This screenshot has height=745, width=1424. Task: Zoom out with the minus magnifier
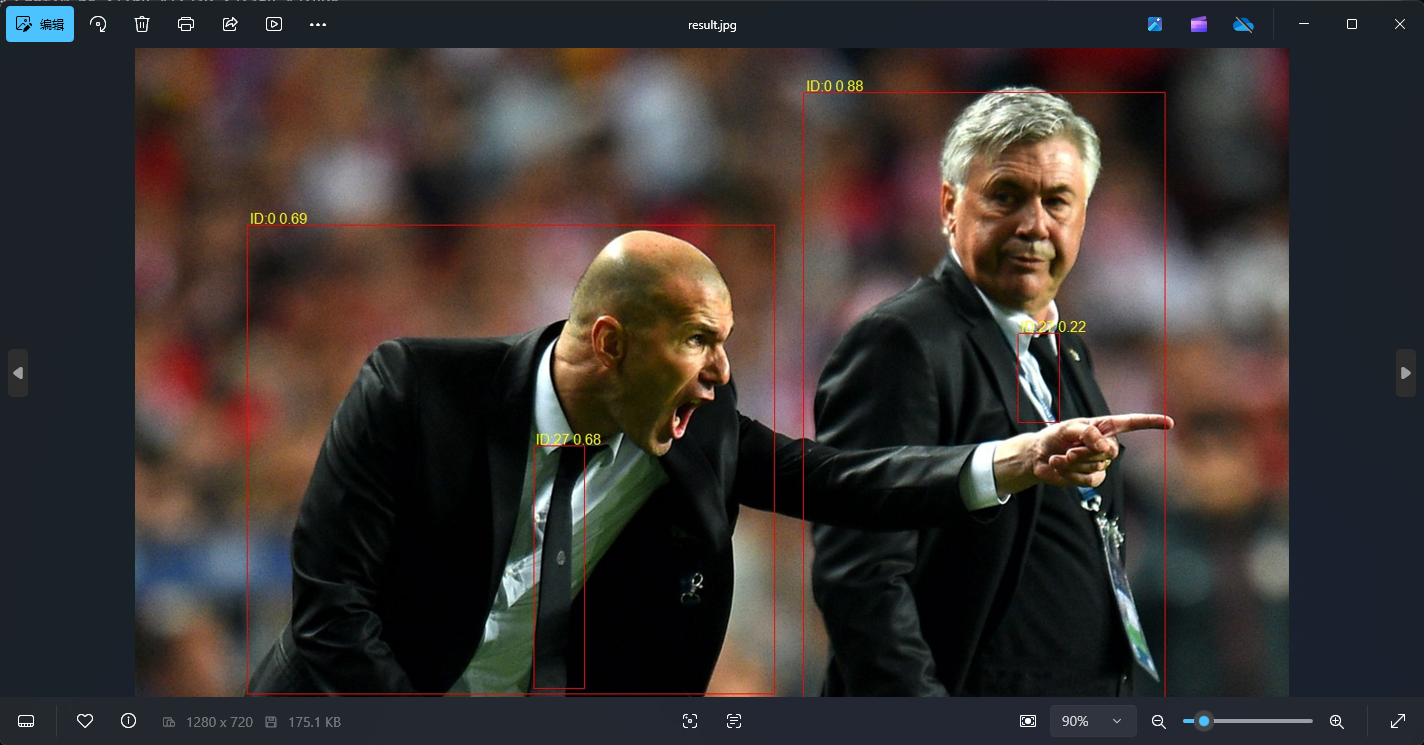(1159, 721)
